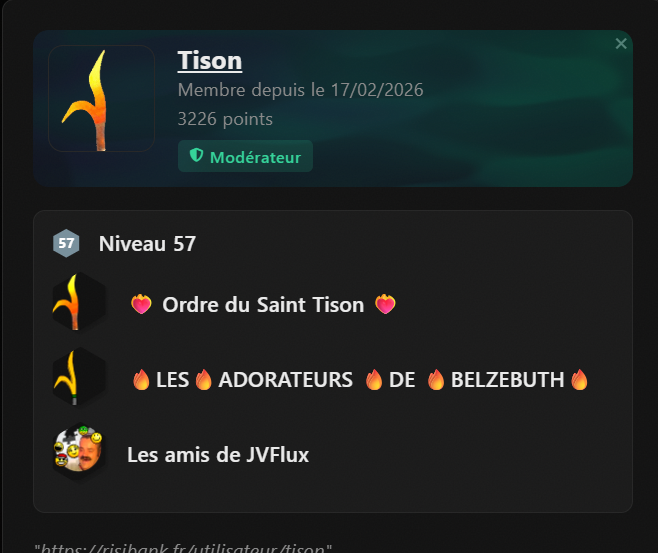Open the underlined Tison username link

210,60
